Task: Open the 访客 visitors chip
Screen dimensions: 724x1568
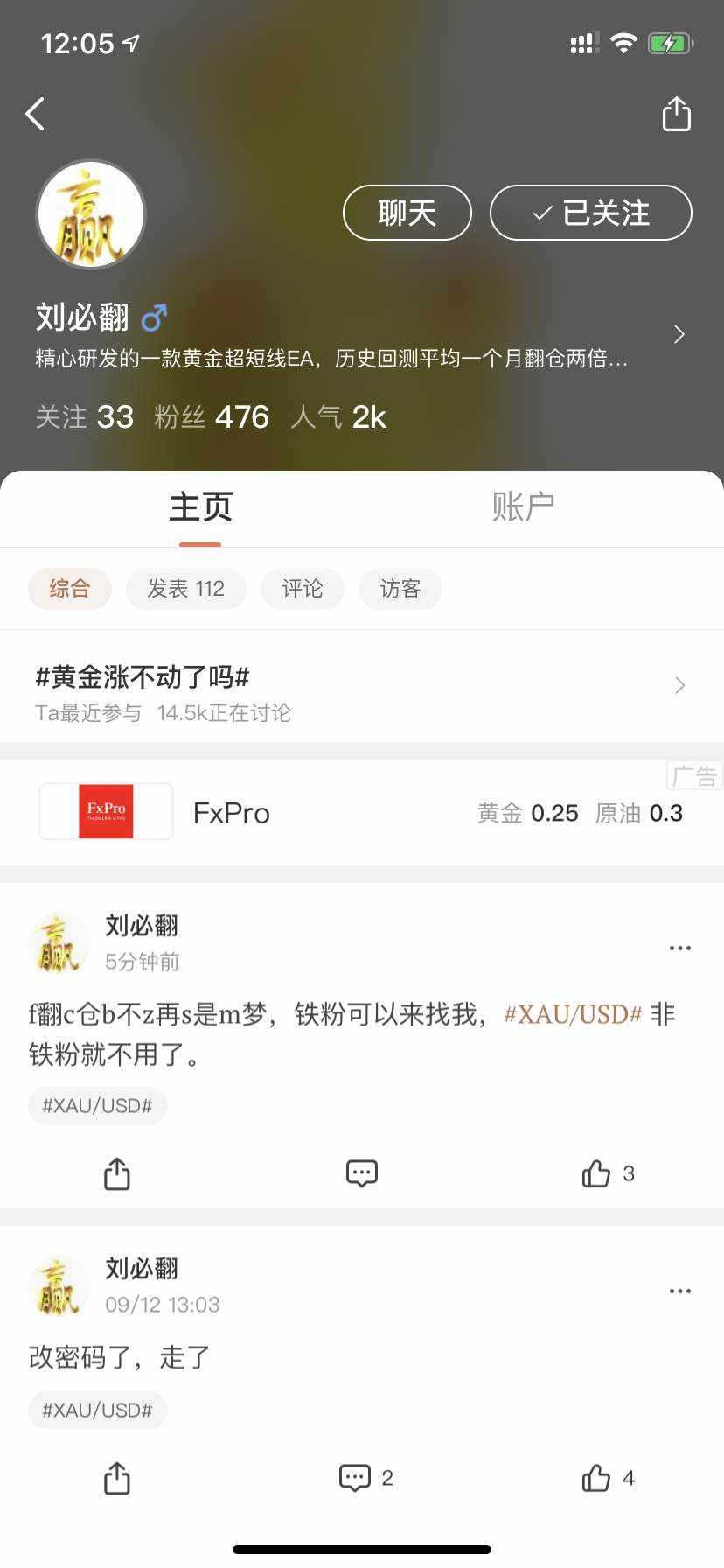Action: pos(400,589)
